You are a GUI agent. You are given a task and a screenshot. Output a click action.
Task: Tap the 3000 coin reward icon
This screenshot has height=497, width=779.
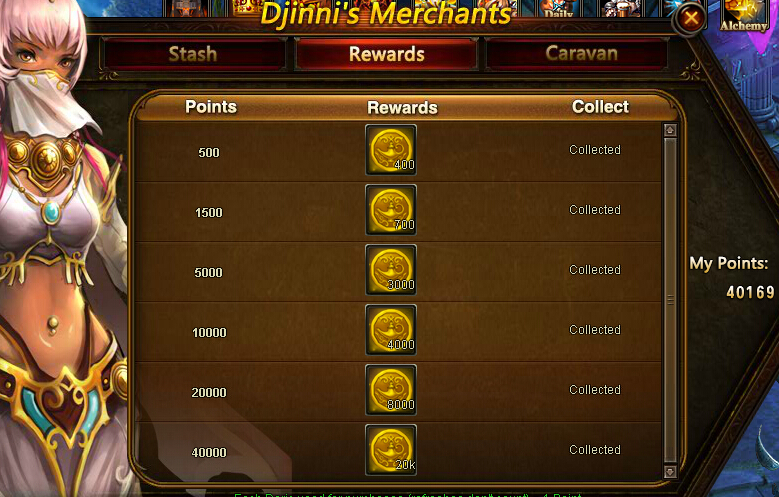coord(391,270)
